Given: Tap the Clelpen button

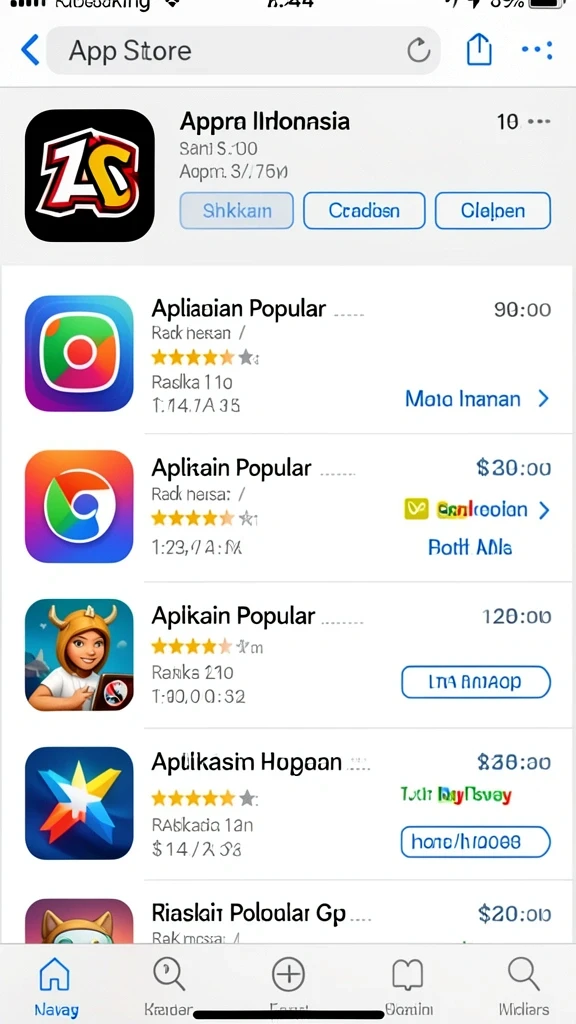Looking at the screenshot, I should (493, 210).
